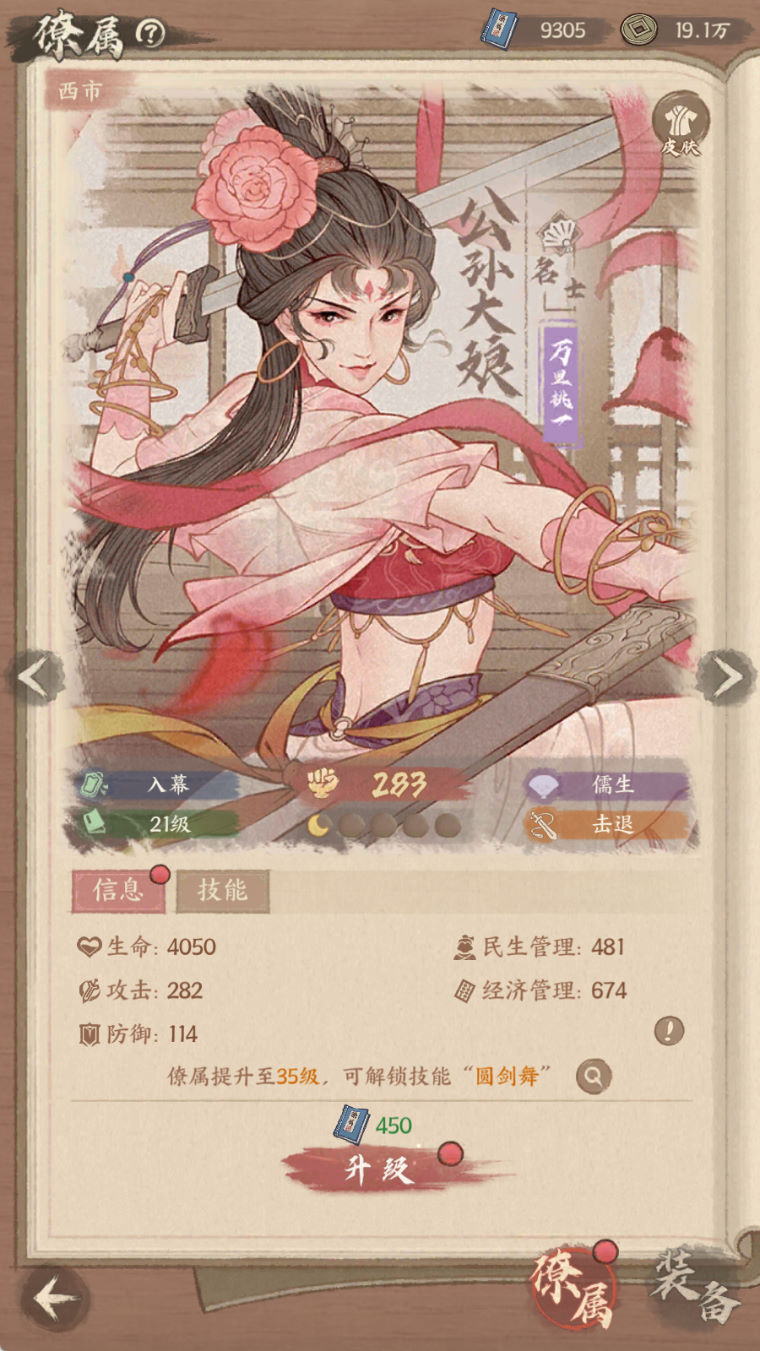Tap the 入幕 status tag
This screenshot has width=760, height=1351.
tap(160, 784)
